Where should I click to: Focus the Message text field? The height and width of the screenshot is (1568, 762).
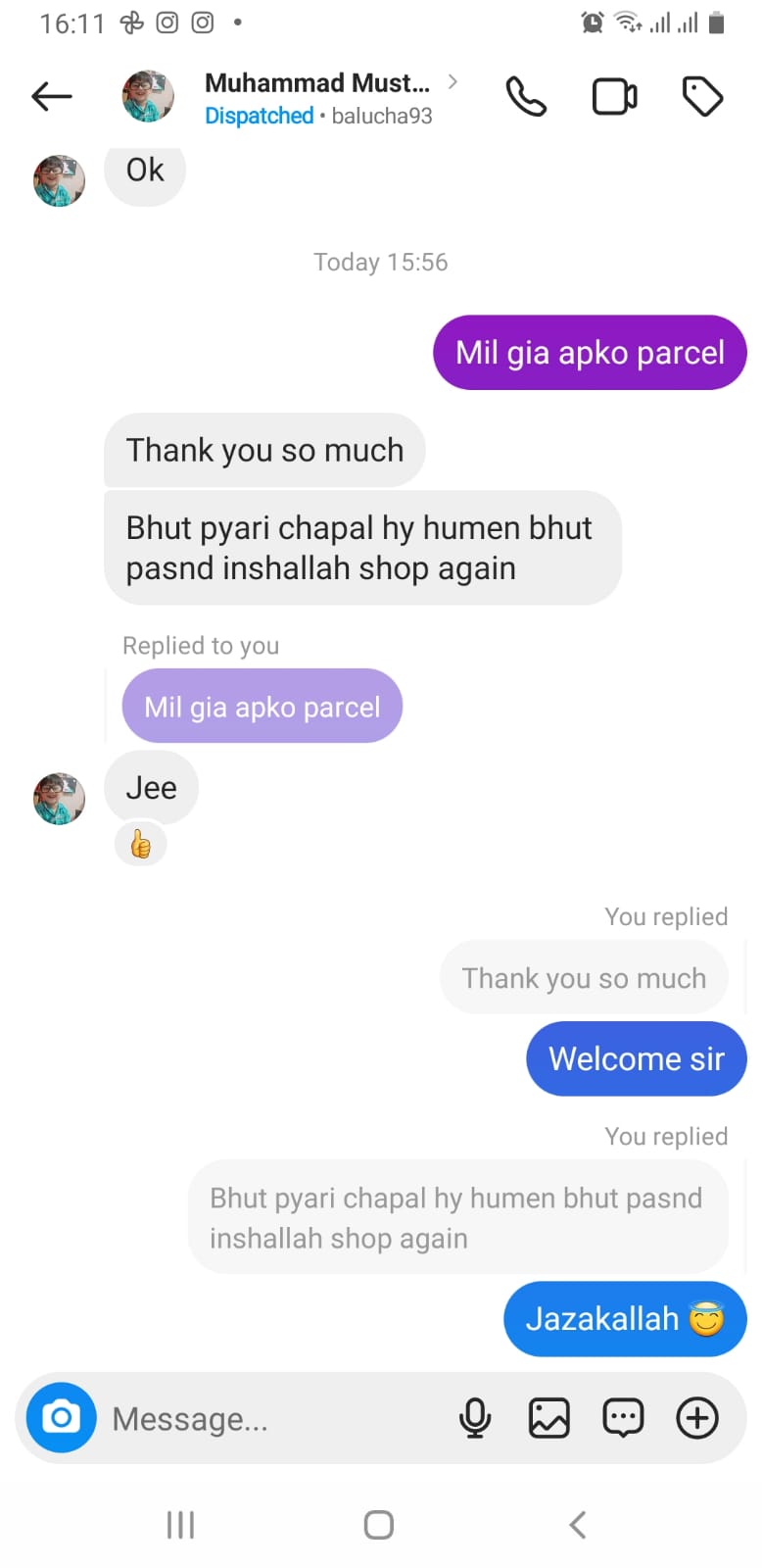(x=264, y=1419)
